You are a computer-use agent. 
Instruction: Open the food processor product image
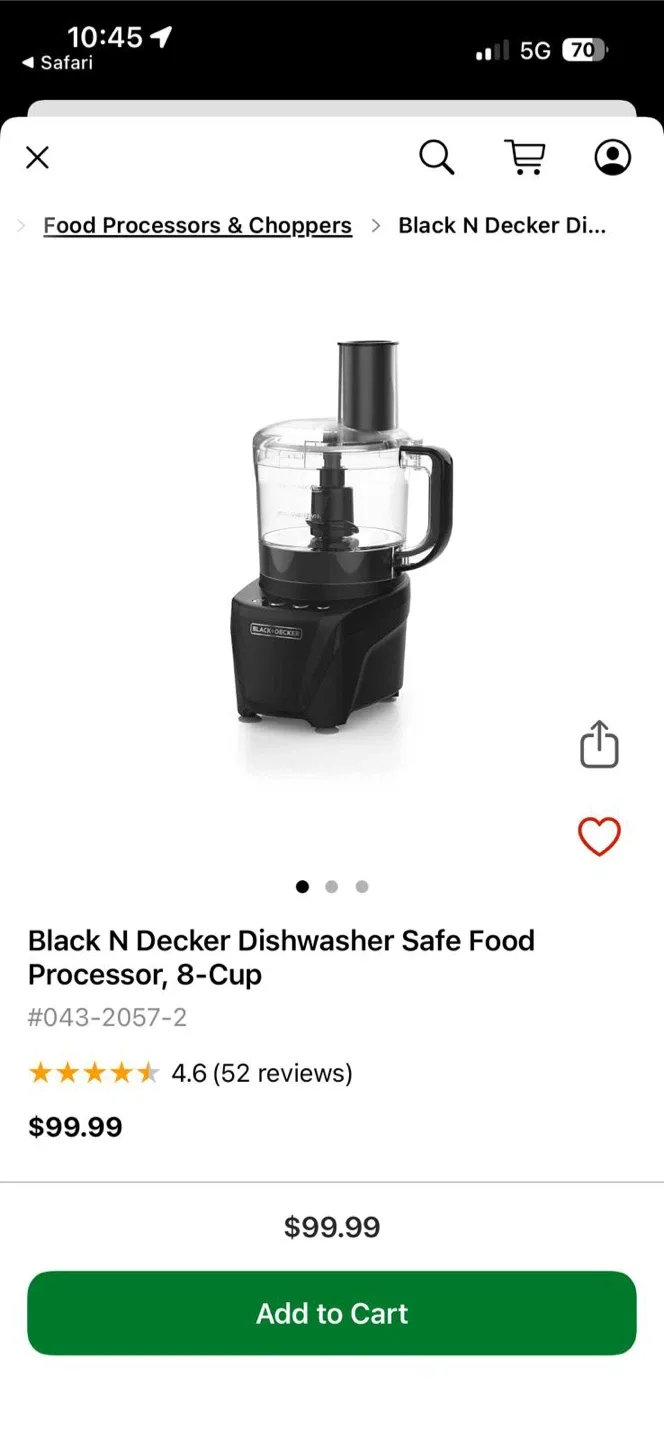338,540
